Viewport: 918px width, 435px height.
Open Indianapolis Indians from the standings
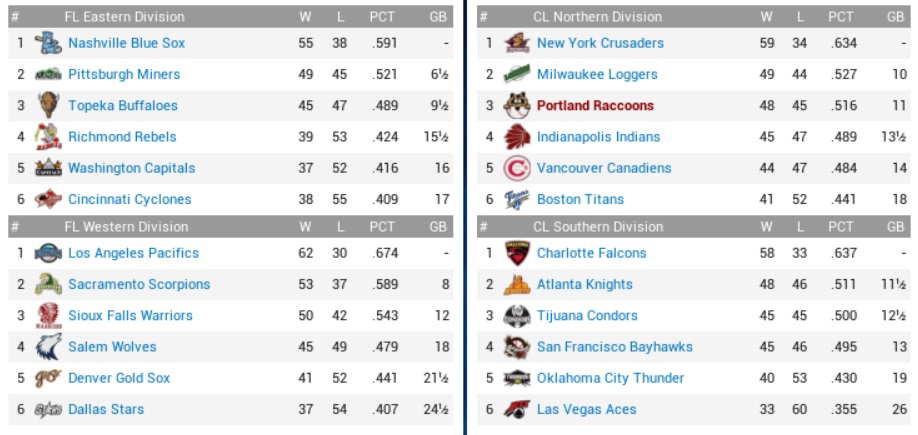click(x=598, y=137)
